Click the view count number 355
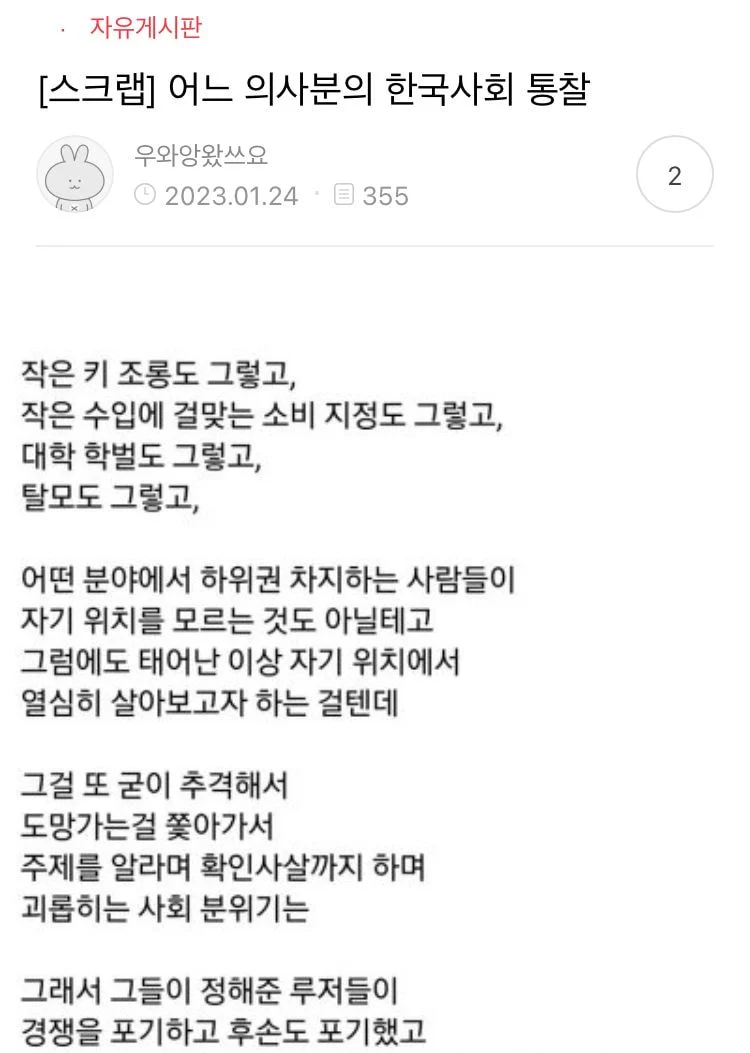This screenshot has height=1053, width=750. coord(383,196)
